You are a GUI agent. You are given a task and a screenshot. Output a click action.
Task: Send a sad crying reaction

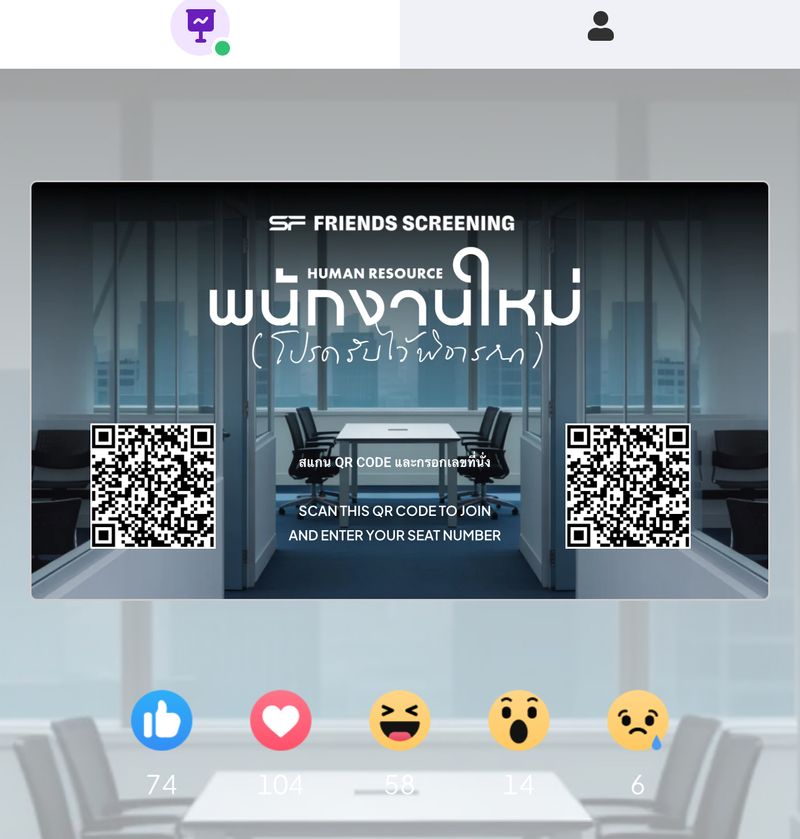tap(637, 720)
